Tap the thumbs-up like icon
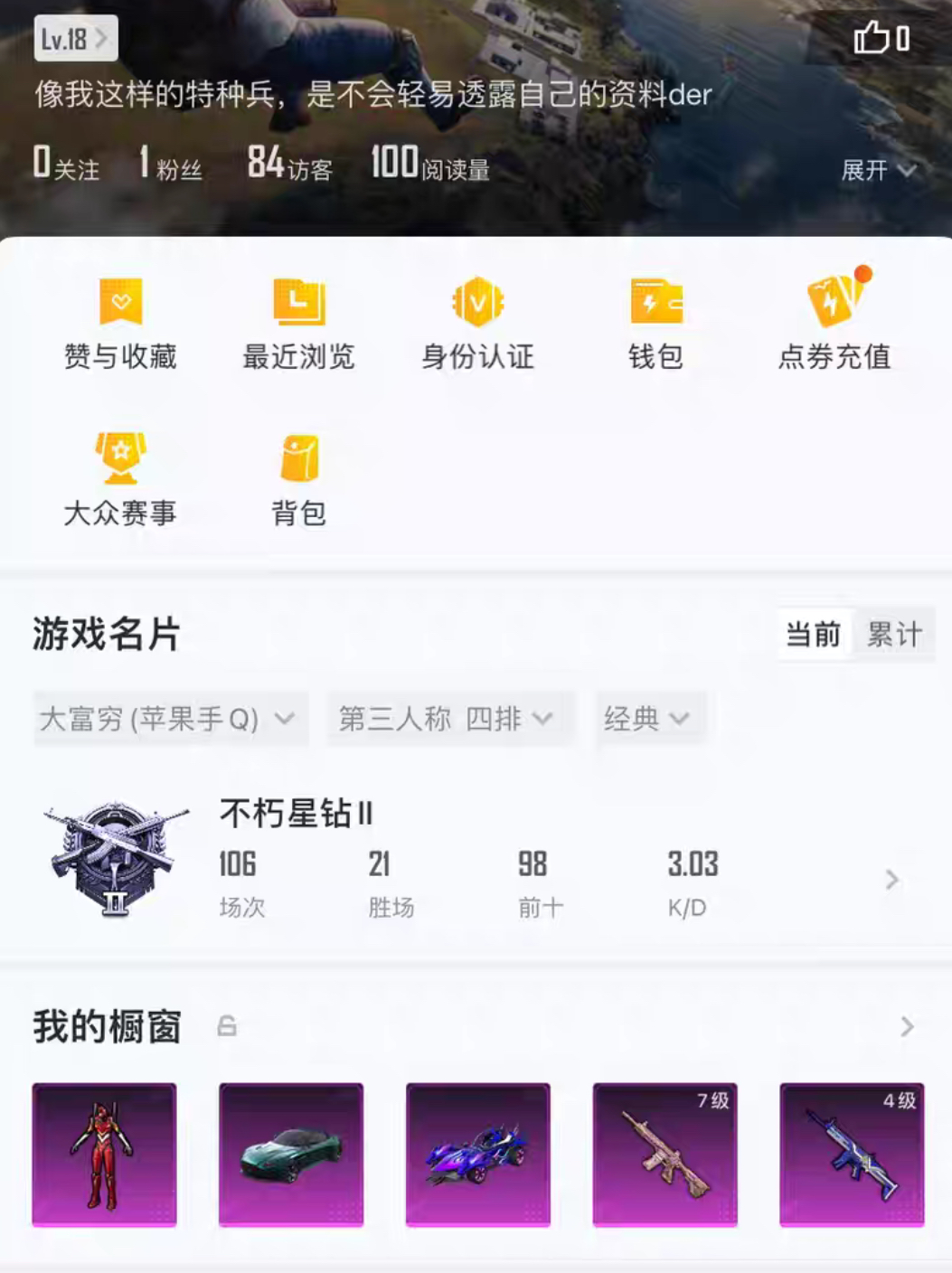The height and width of the screenshot is (1273, 952). coord(872,38)
